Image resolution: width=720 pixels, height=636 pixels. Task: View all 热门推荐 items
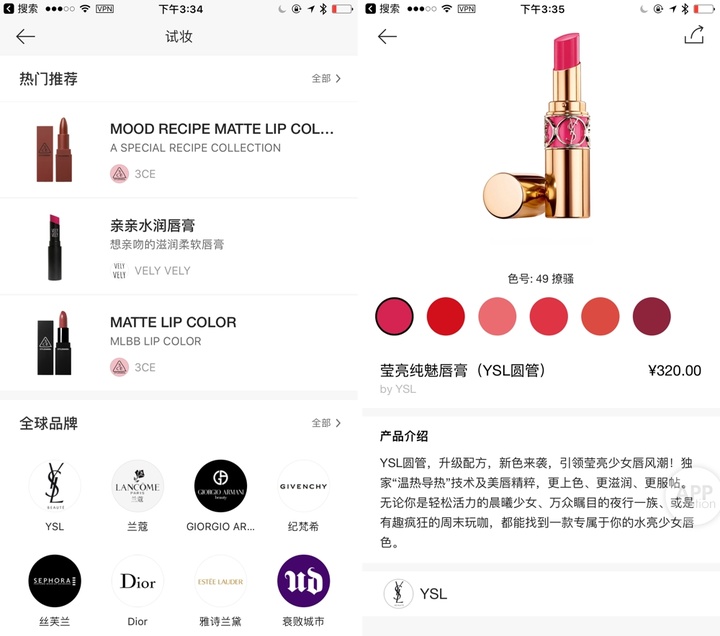[x=326, y=78]
